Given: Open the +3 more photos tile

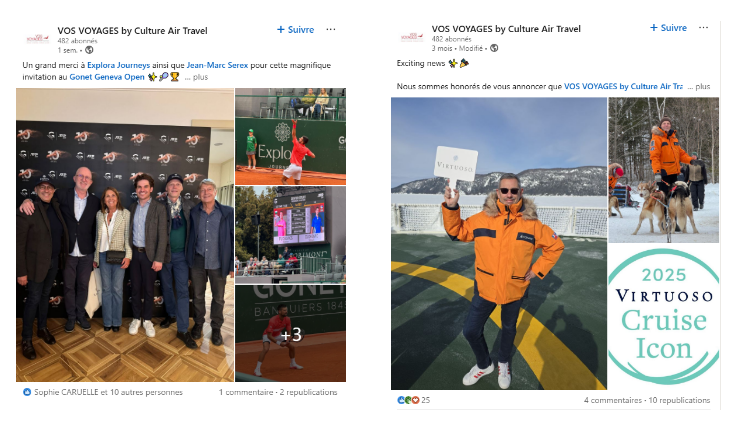Looking at the screenshot, I should [x=290, y=334].
